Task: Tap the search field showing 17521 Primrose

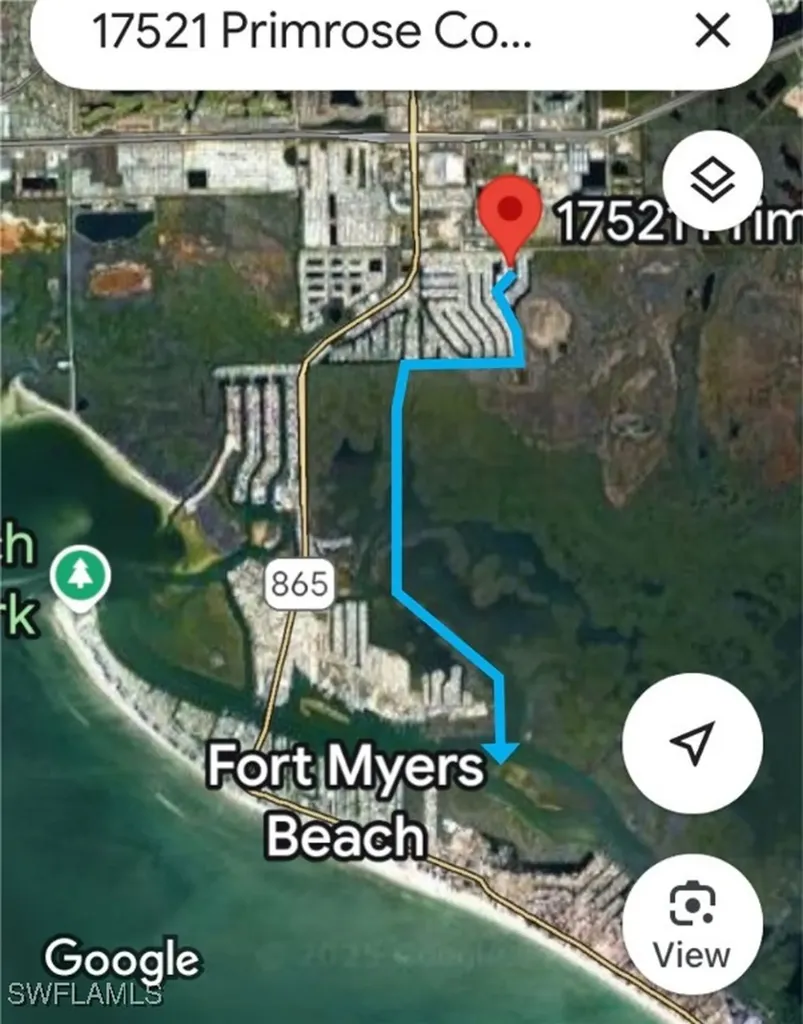Action: click(310, 31)
